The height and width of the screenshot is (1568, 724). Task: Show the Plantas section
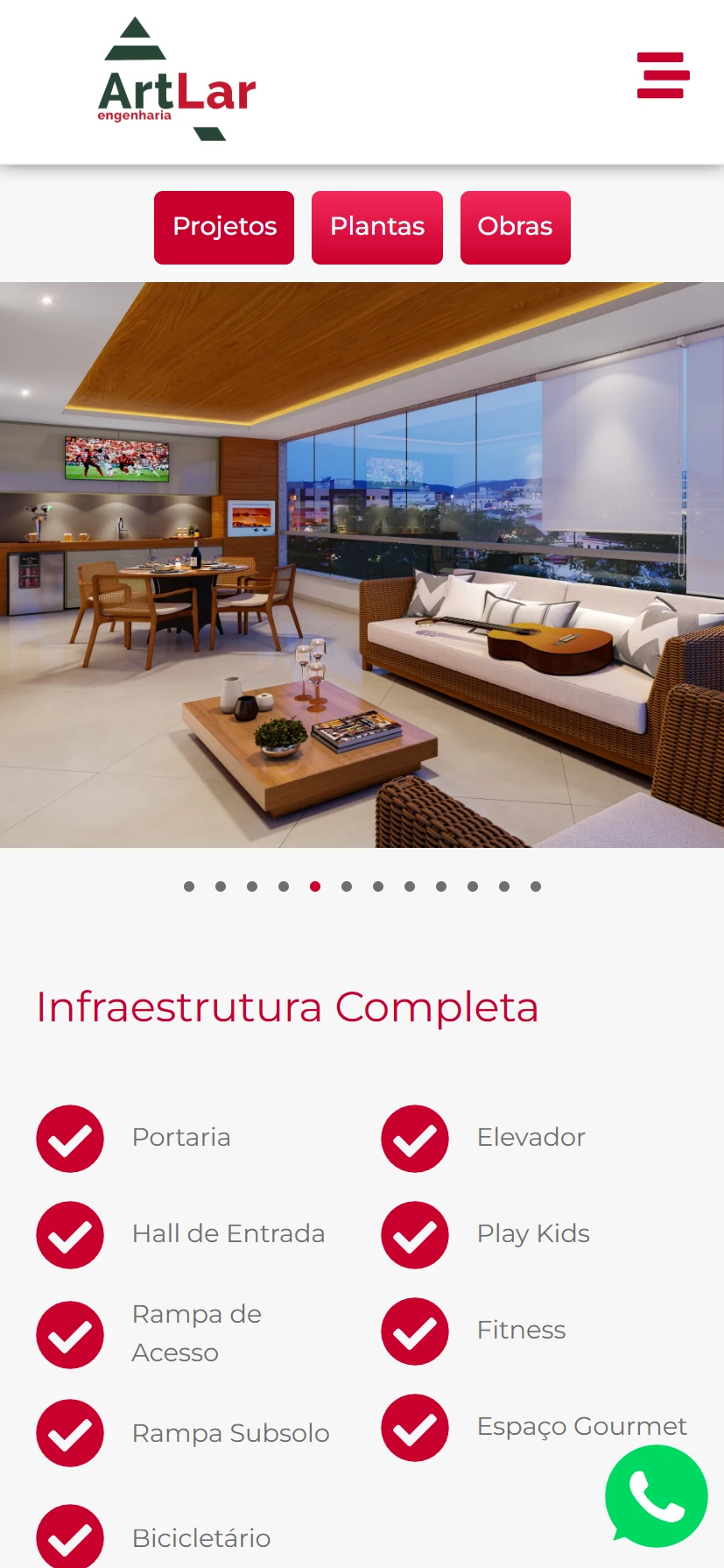[377, 227]
